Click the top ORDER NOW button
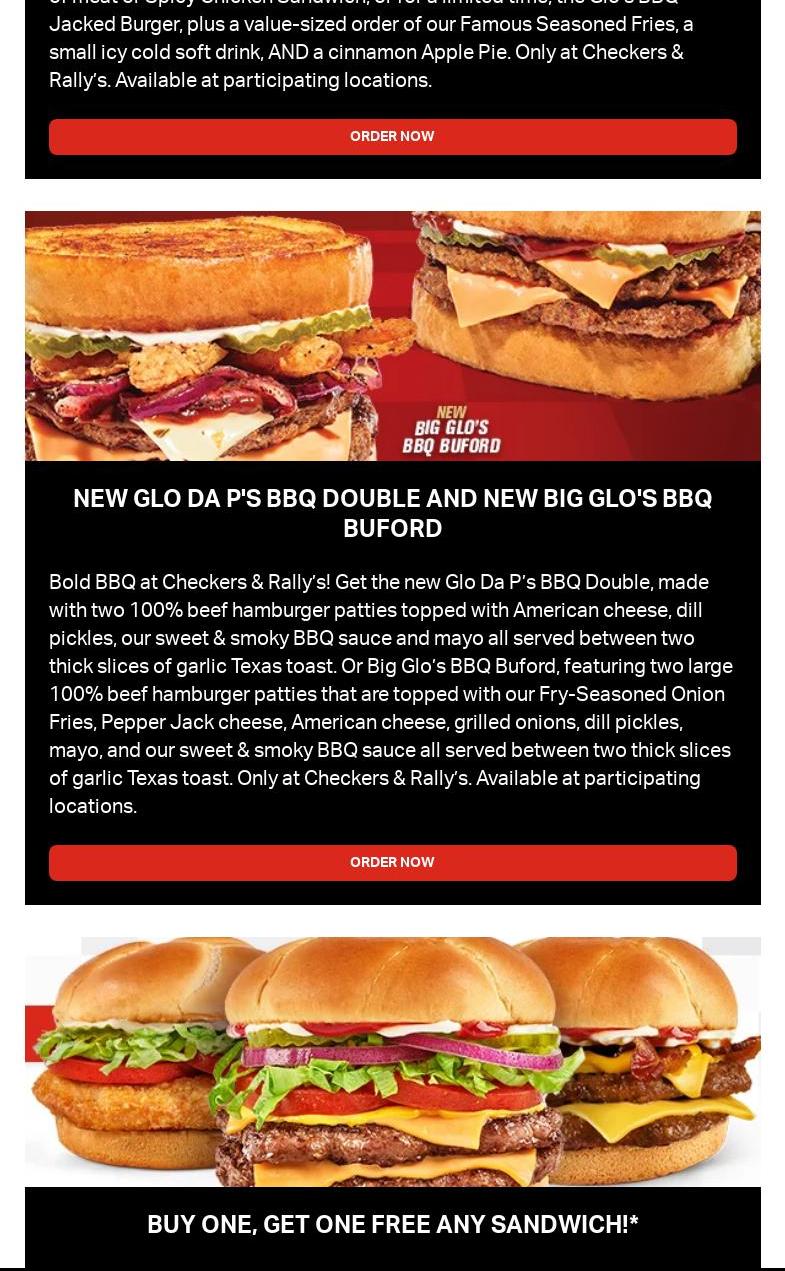Screen dimensions: 785x1271 click(x=392, y=136)
